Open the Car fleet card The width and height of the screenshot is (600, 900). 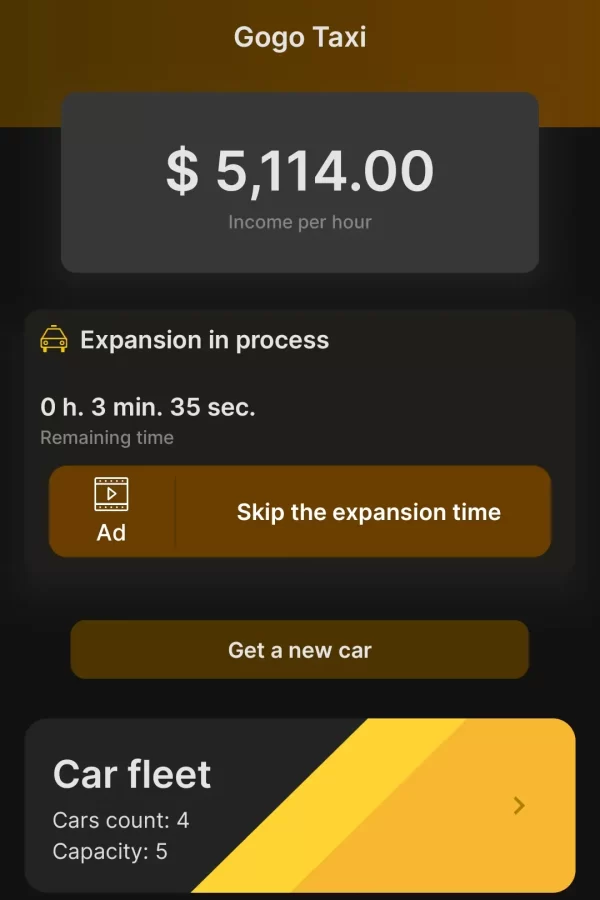coord(300,805)
